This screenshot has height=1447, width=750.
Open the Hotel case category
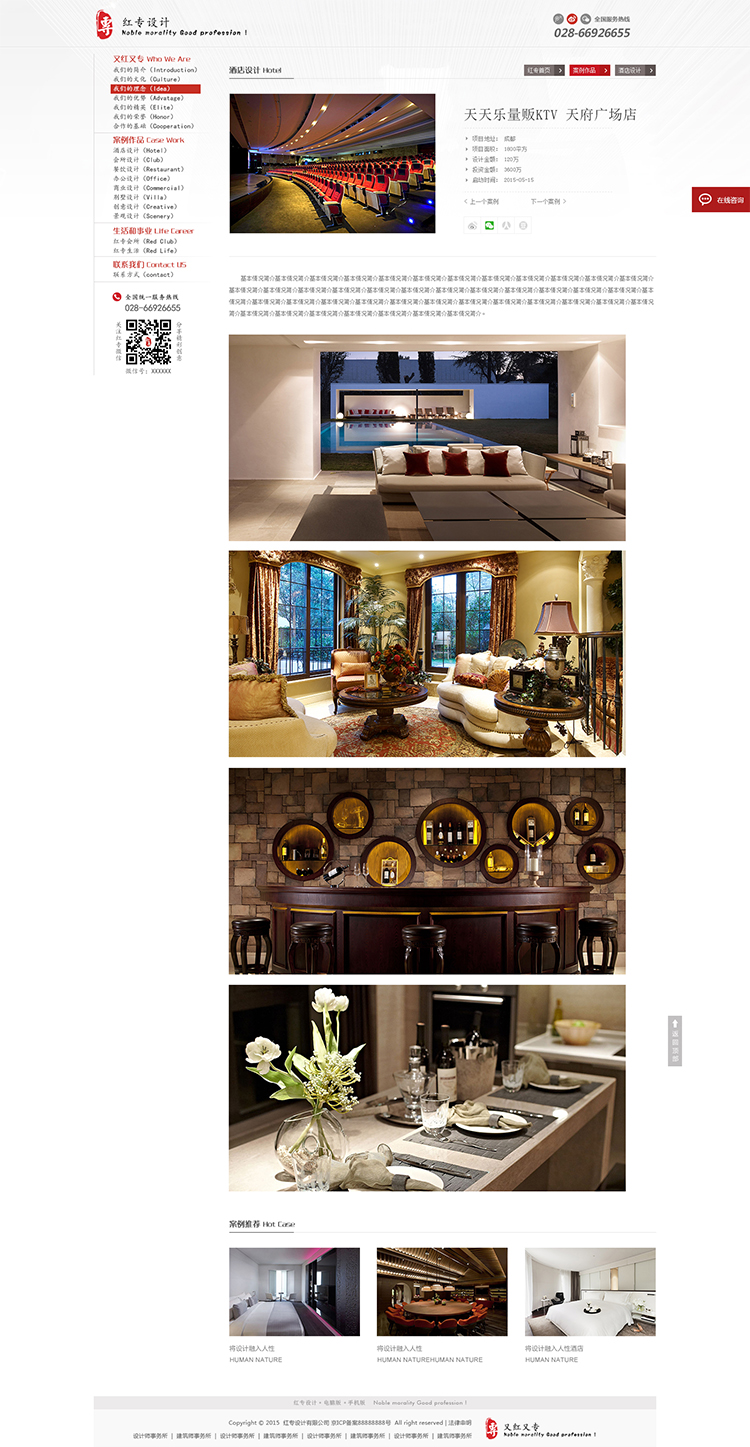(x=140, y=150)
